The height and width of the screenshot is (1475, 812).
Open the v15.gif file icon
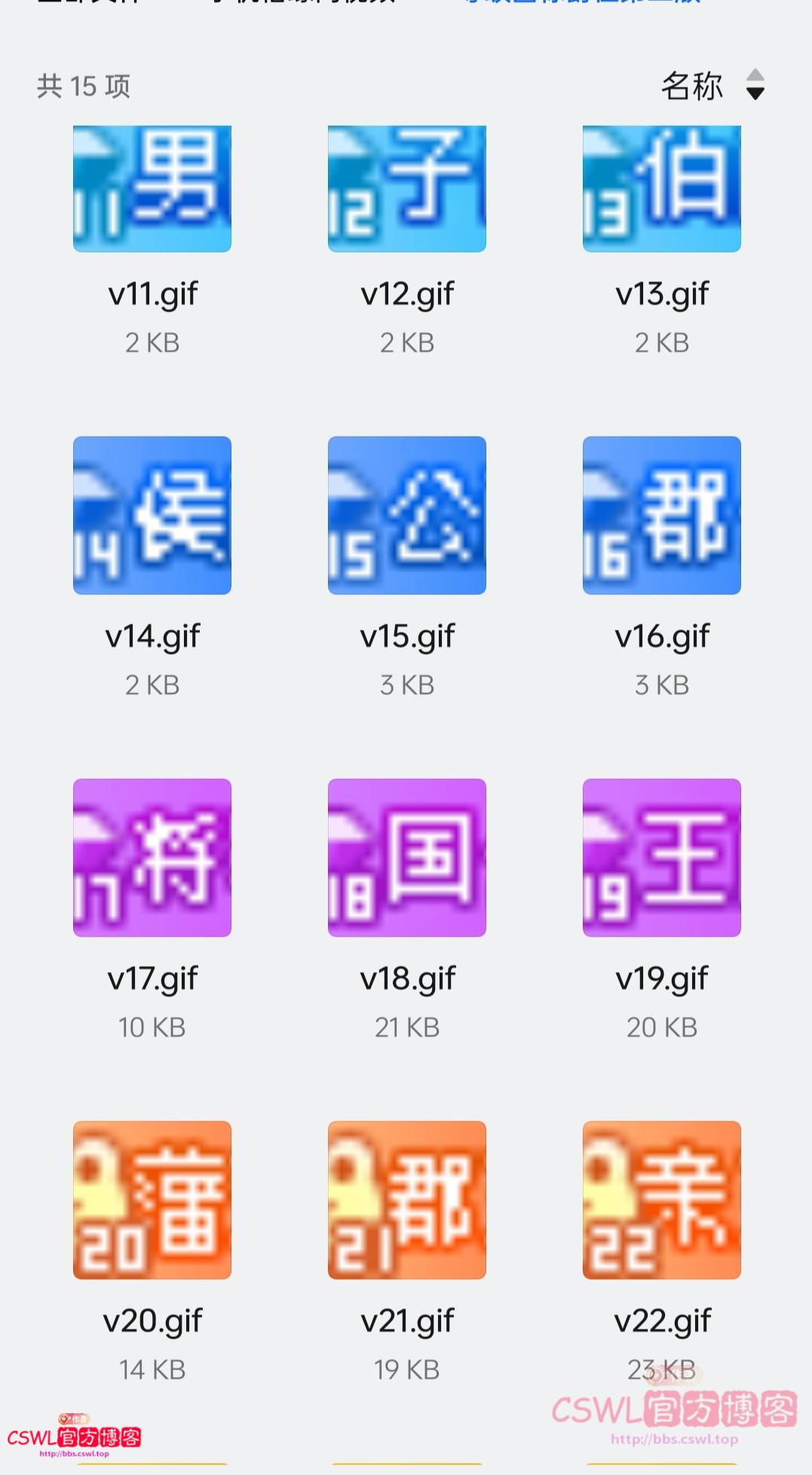[x=406, y=516]
